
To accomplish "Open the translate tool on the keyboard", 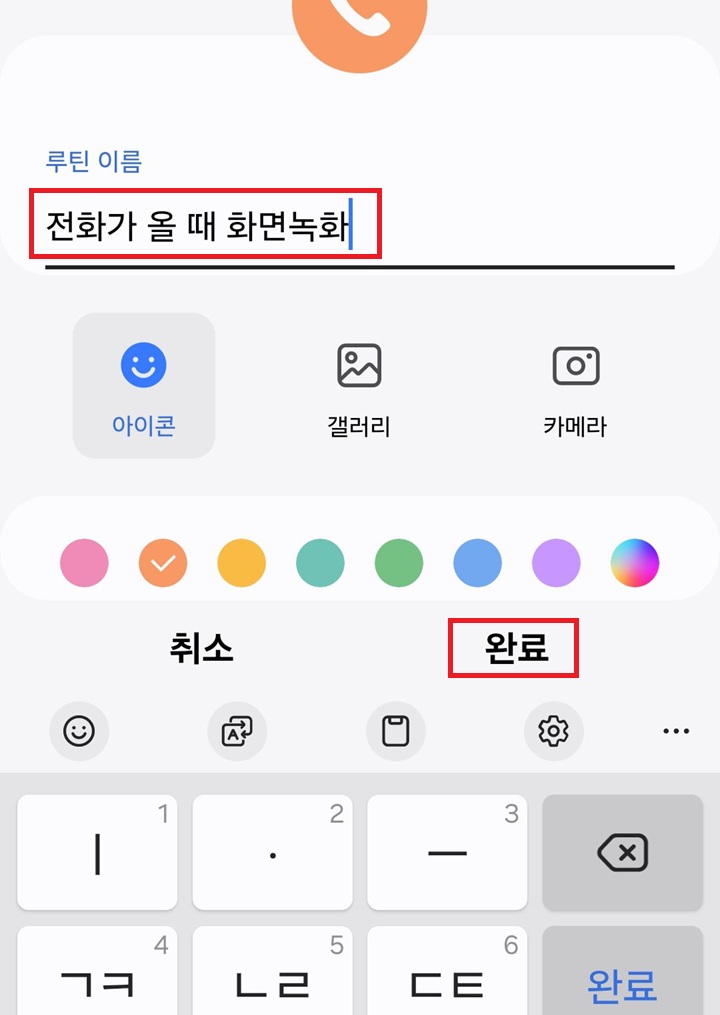I will click(x=238, y=731).
